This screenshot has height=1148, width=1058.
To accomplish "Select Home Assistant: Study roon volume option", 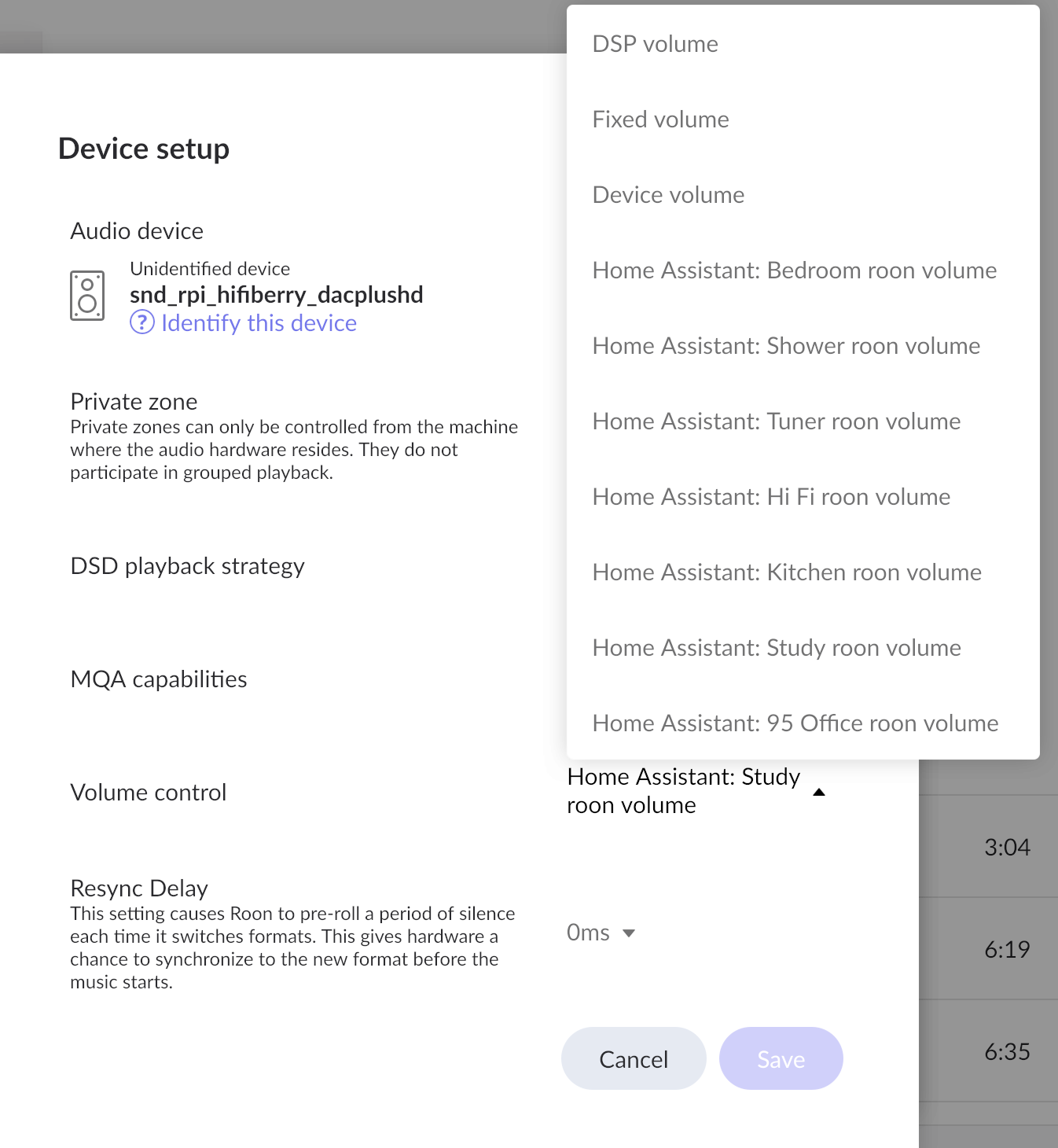I will (777, 648).
